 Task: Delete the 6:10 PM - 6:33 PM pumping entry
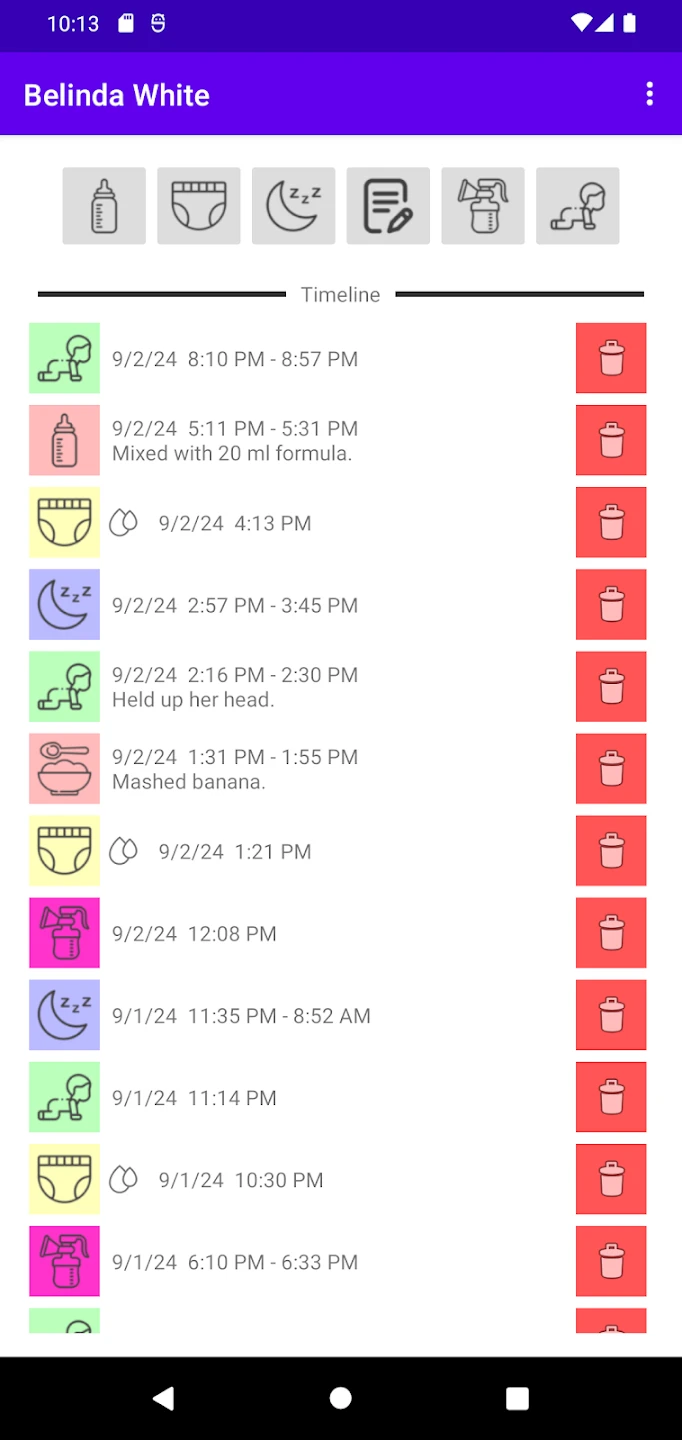611,1260
